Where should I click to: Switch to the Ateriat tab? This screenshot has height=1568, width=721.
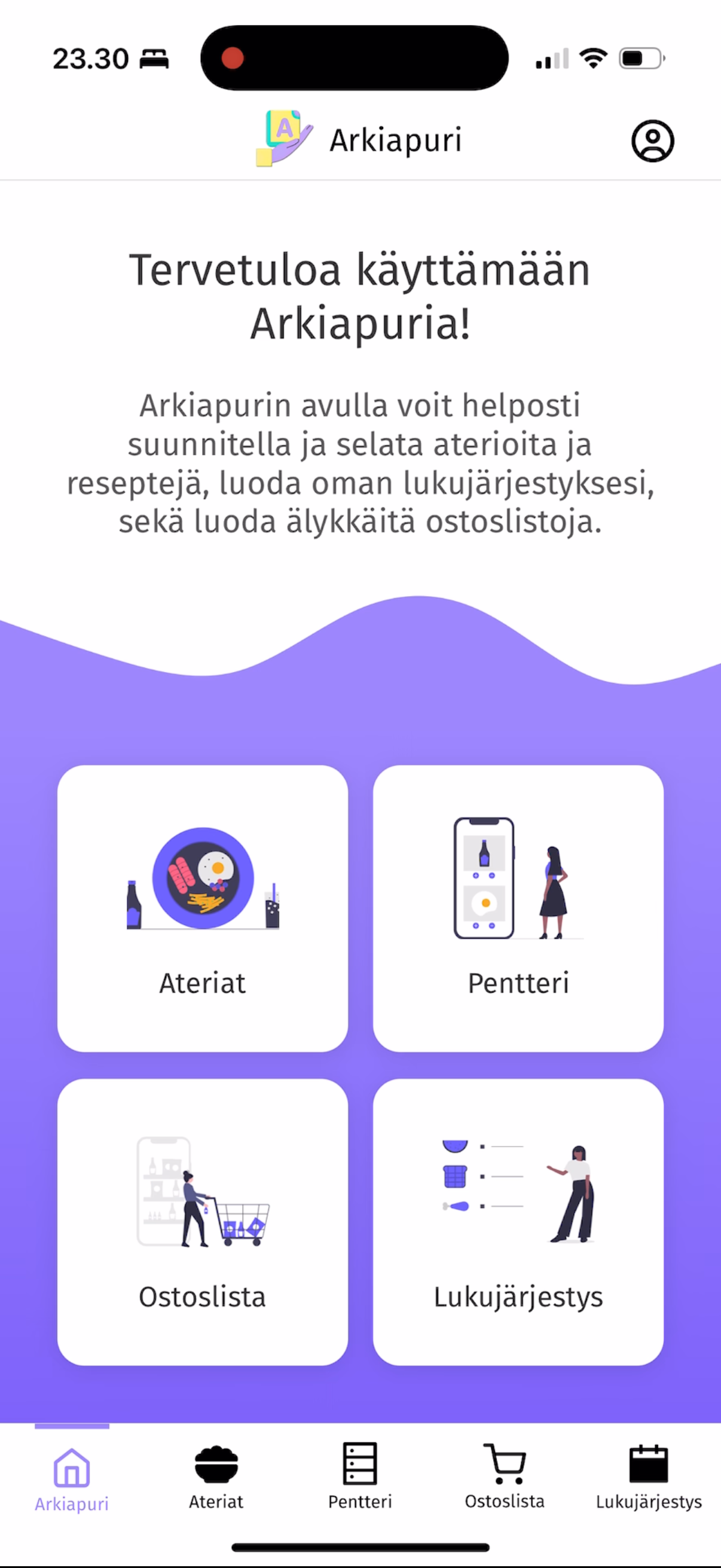pyautogui.click(x=216, y=1478)
